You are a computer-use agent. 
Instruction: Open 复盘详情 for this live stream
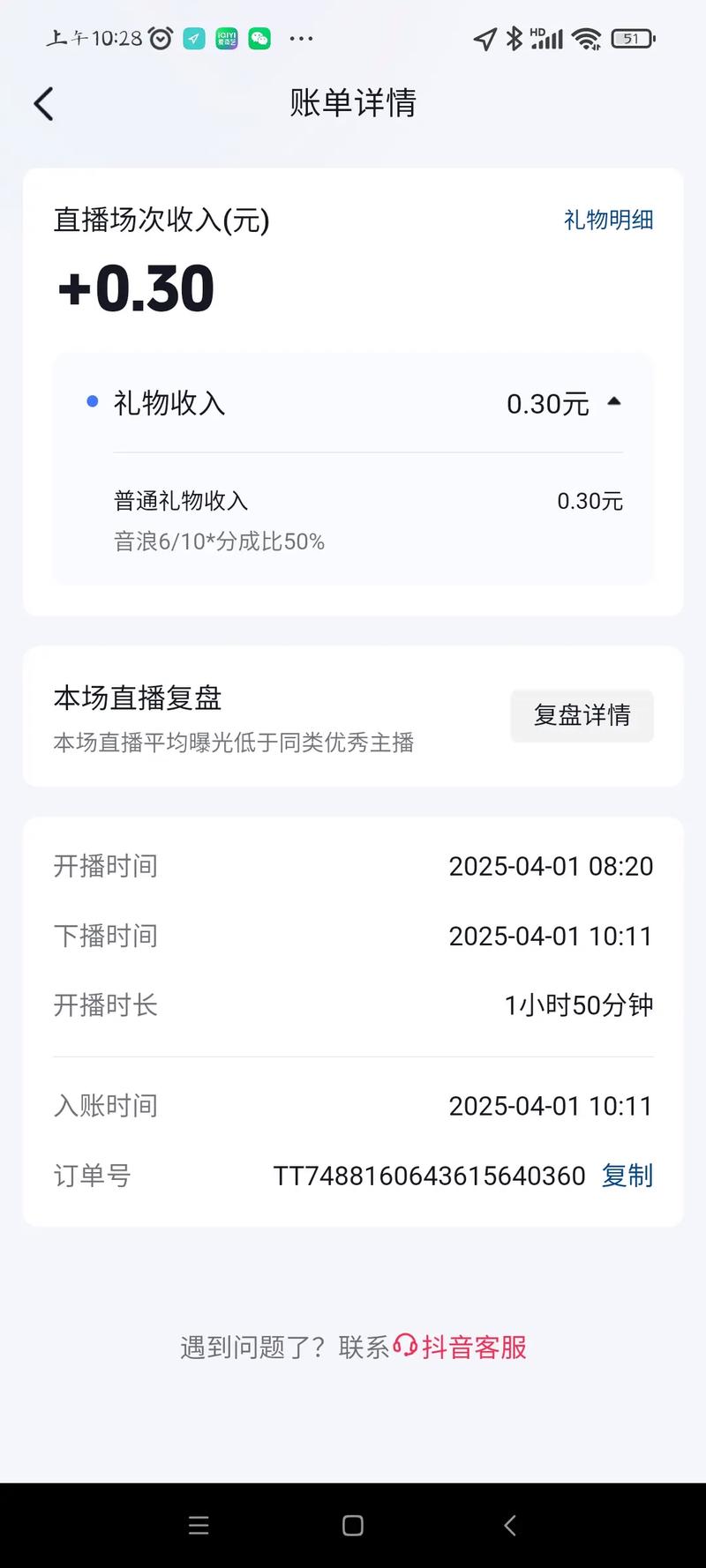[x=582, y=715]
